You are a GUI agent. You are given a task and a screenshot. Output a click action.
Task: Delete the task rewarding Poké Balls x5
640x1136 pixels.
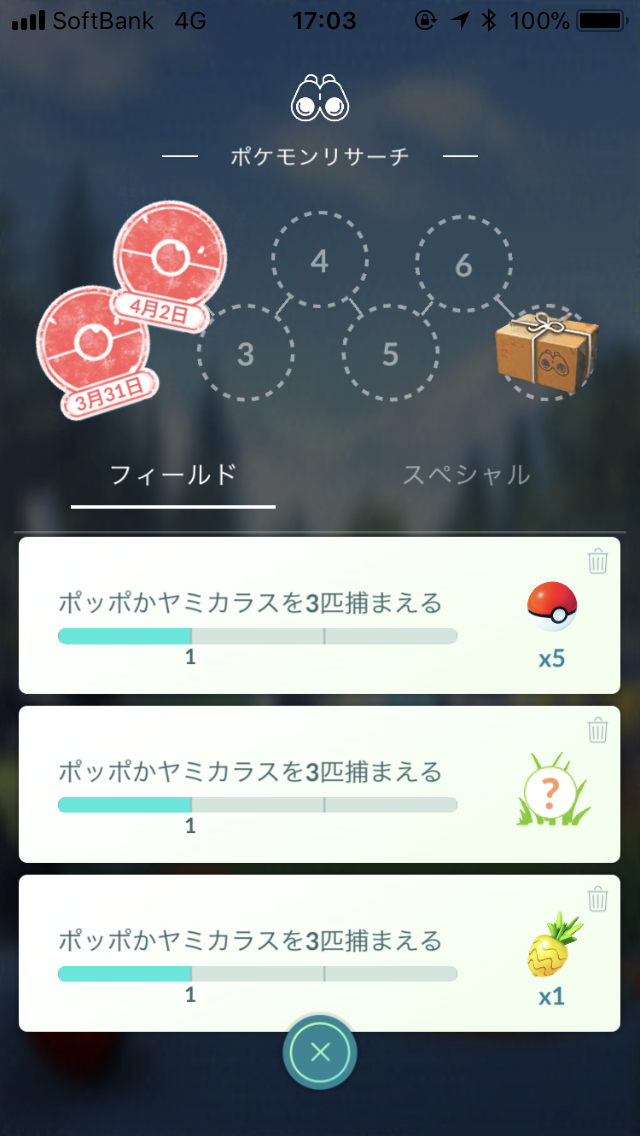[x=597, y=561]
